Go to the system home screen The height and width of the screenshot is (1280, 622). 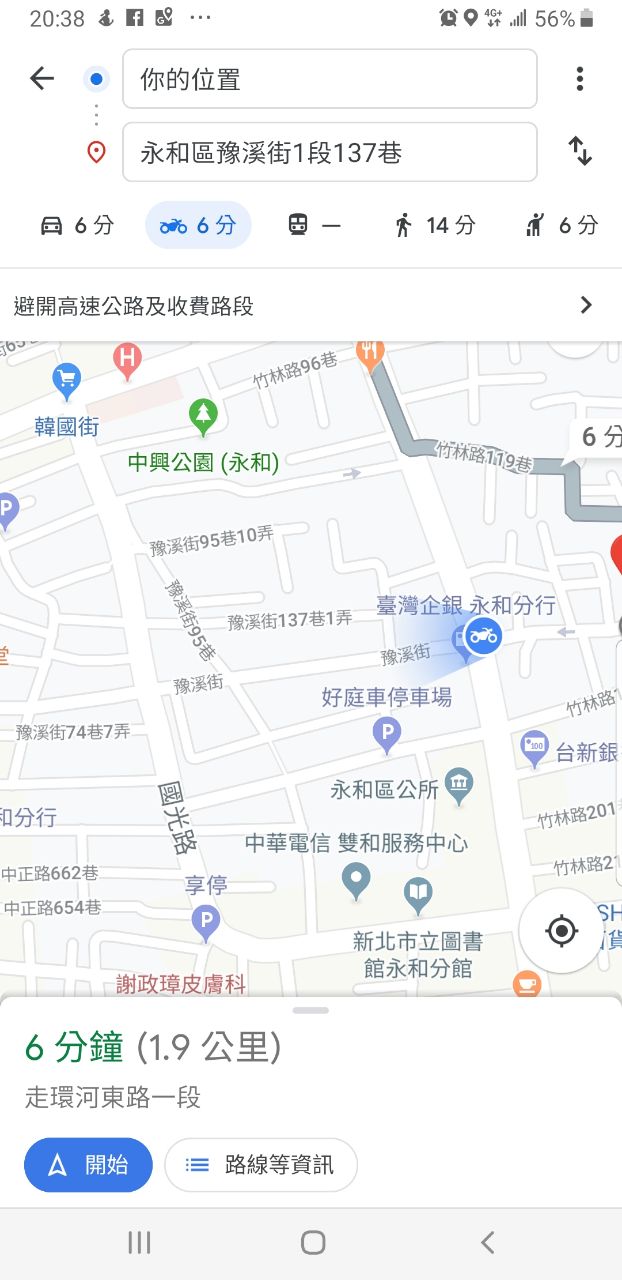(313, 1243)
